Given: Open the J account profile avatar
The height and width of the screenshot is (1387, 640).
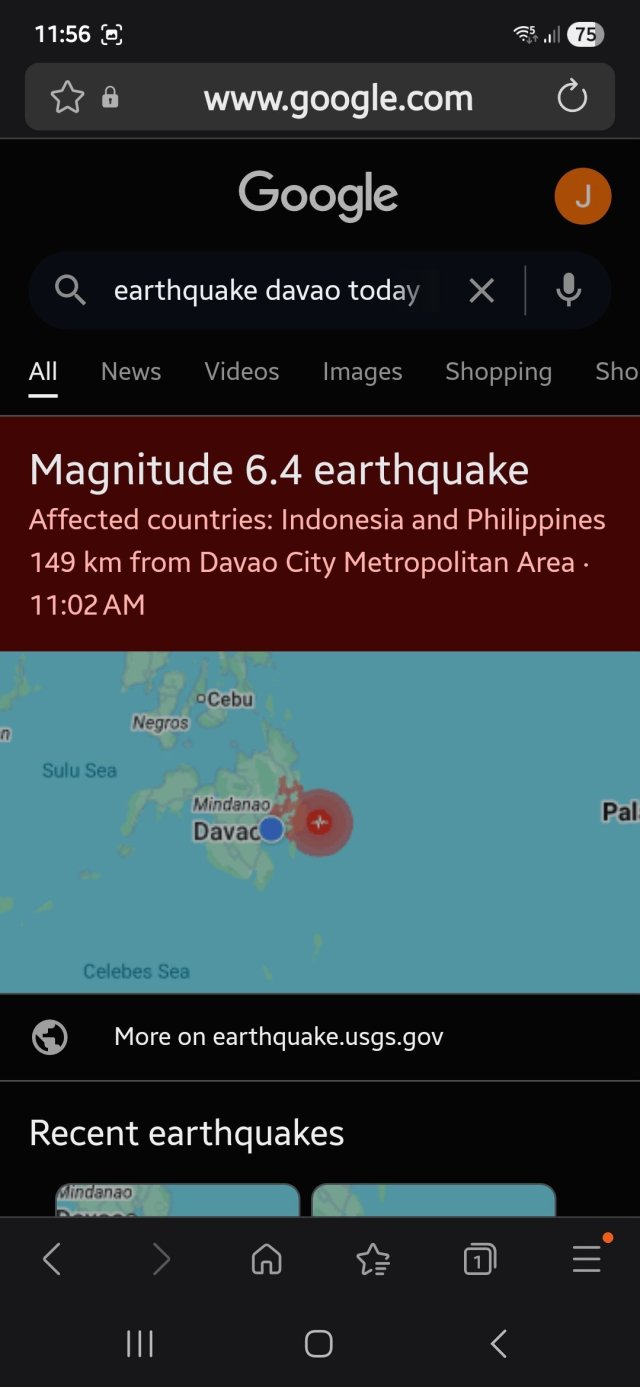Looking at the screenshot, I should click(x=582, y=196).
